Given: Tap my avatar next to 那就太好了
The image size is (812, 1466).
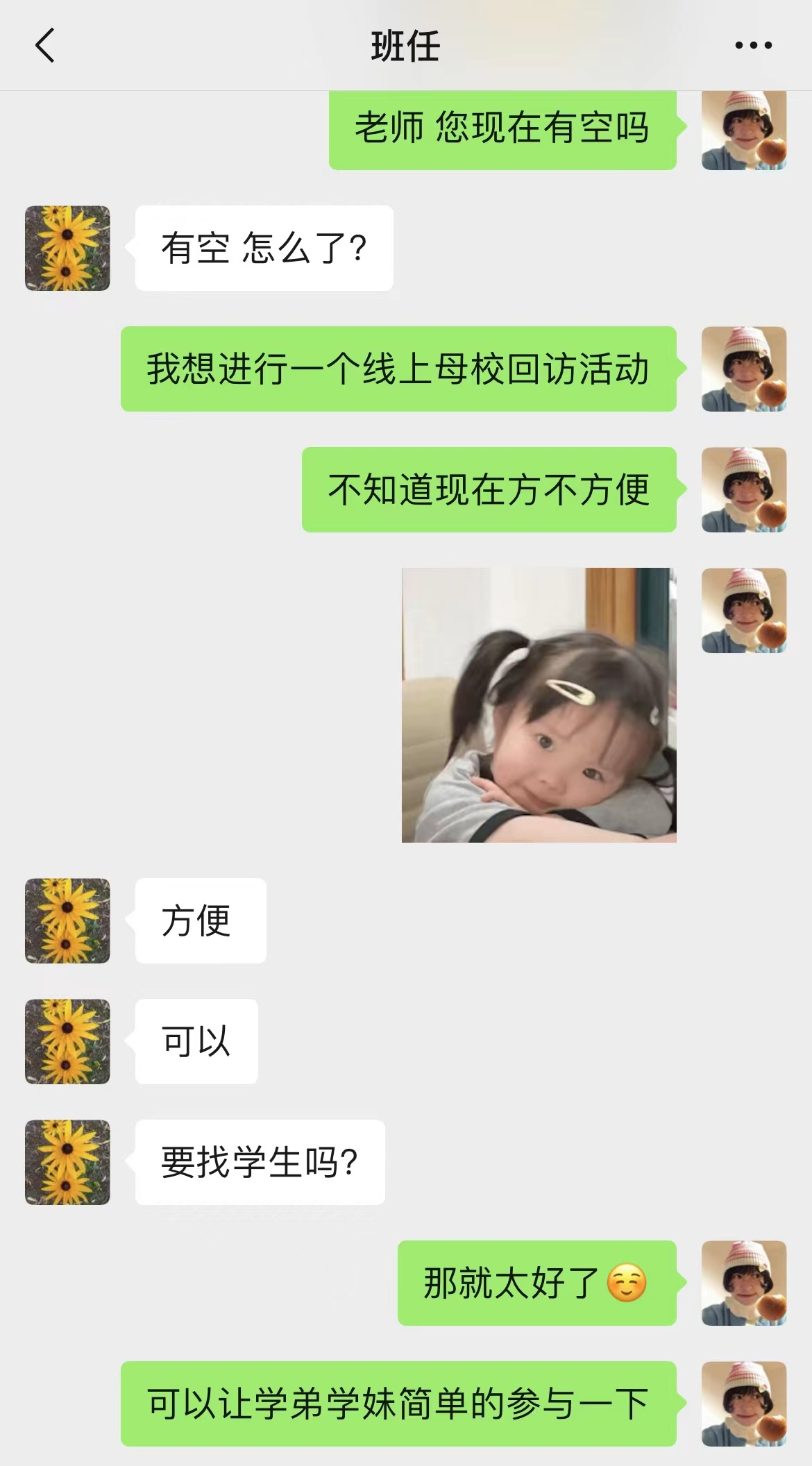Looking at the screenshot, I should [x=743, y=1283].
